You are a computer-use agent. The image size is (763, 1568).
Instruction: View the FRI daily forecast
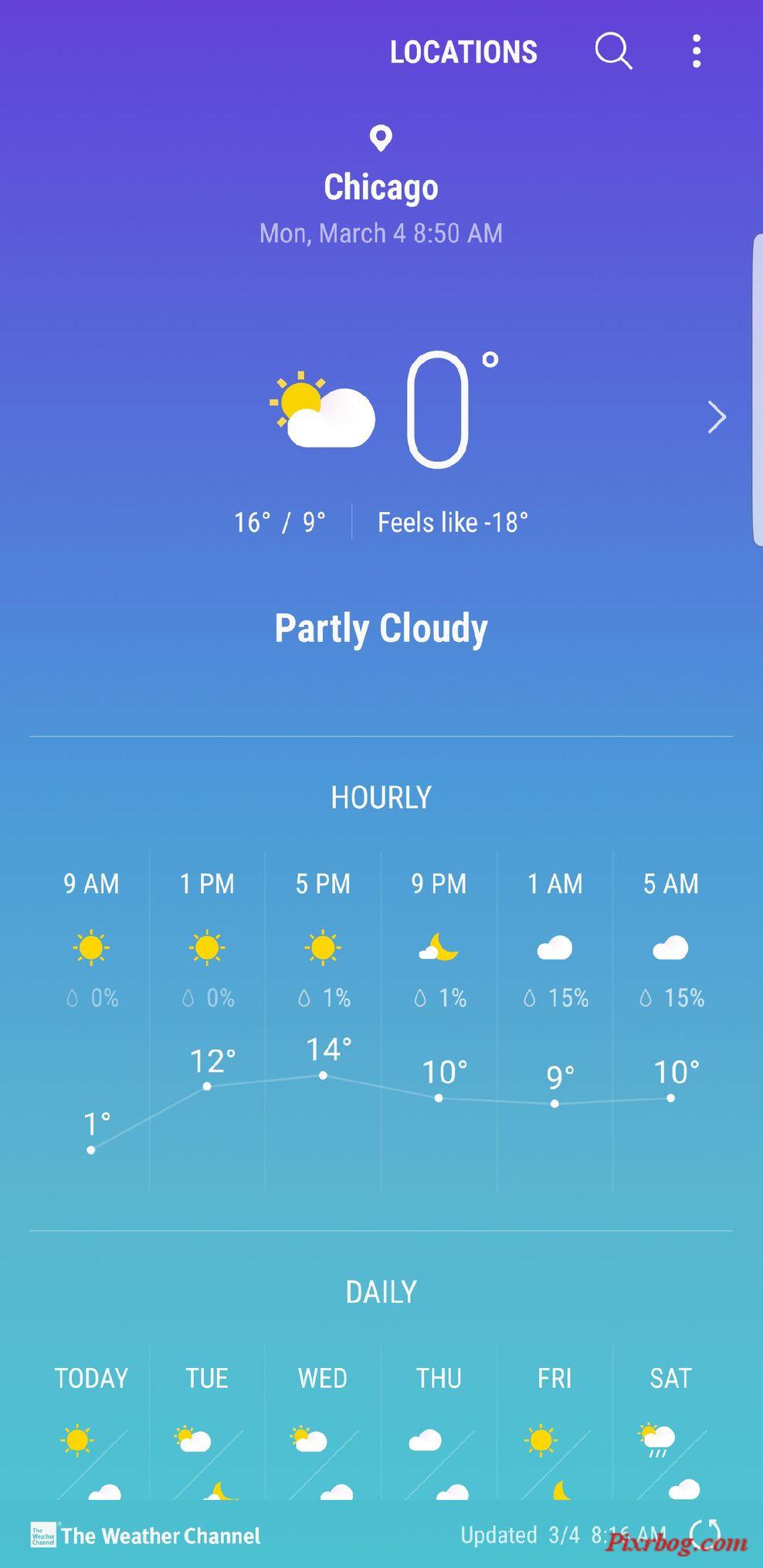click(x=554, y=1429)
